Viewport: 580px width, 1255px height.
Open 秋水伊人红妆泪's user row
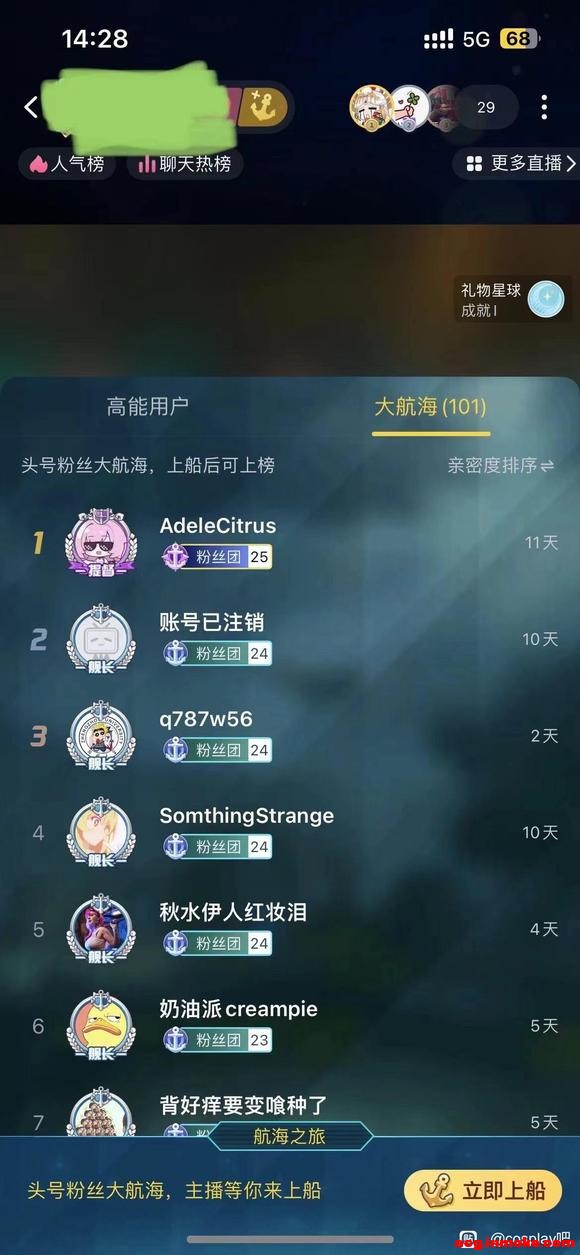[290, 929]
